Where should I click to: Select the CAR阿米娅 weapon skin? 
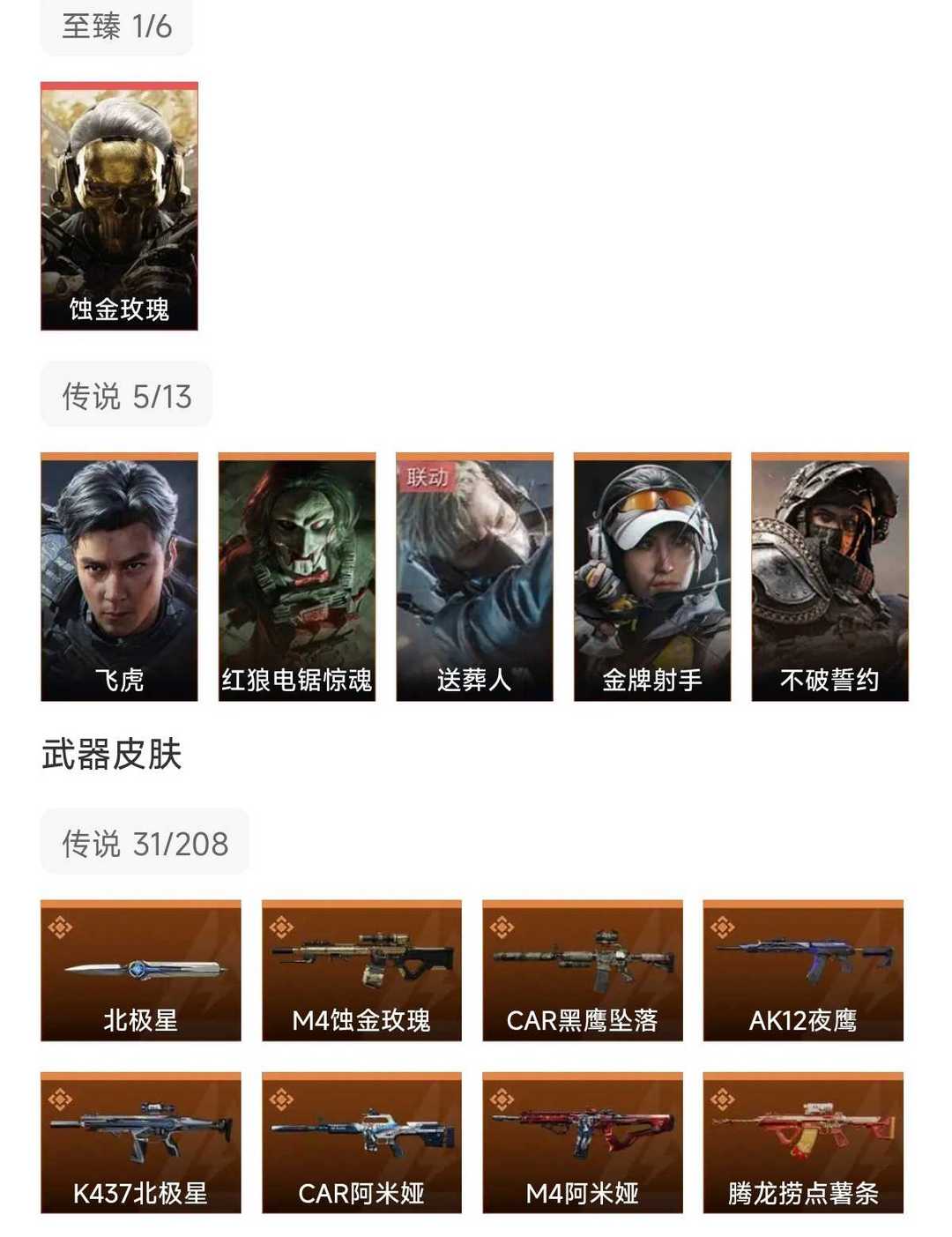coord(361,1143)
